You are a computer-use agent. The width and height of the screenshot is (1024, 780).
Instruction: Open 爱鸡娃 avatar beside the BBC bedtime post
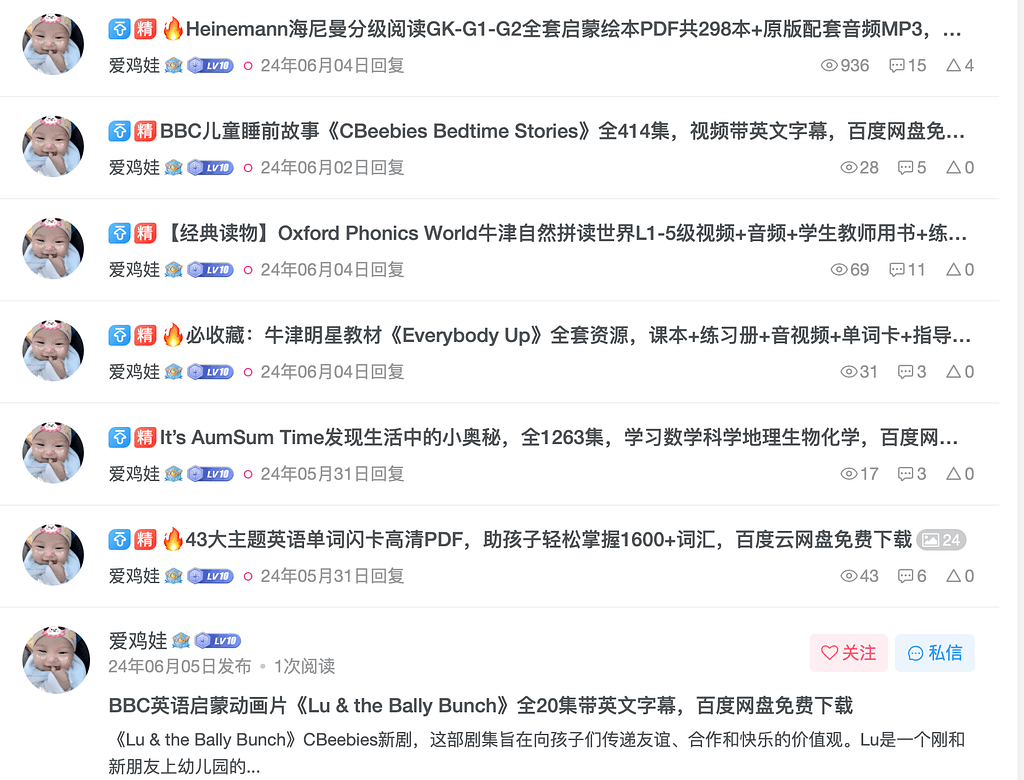(x=53, y=146)
